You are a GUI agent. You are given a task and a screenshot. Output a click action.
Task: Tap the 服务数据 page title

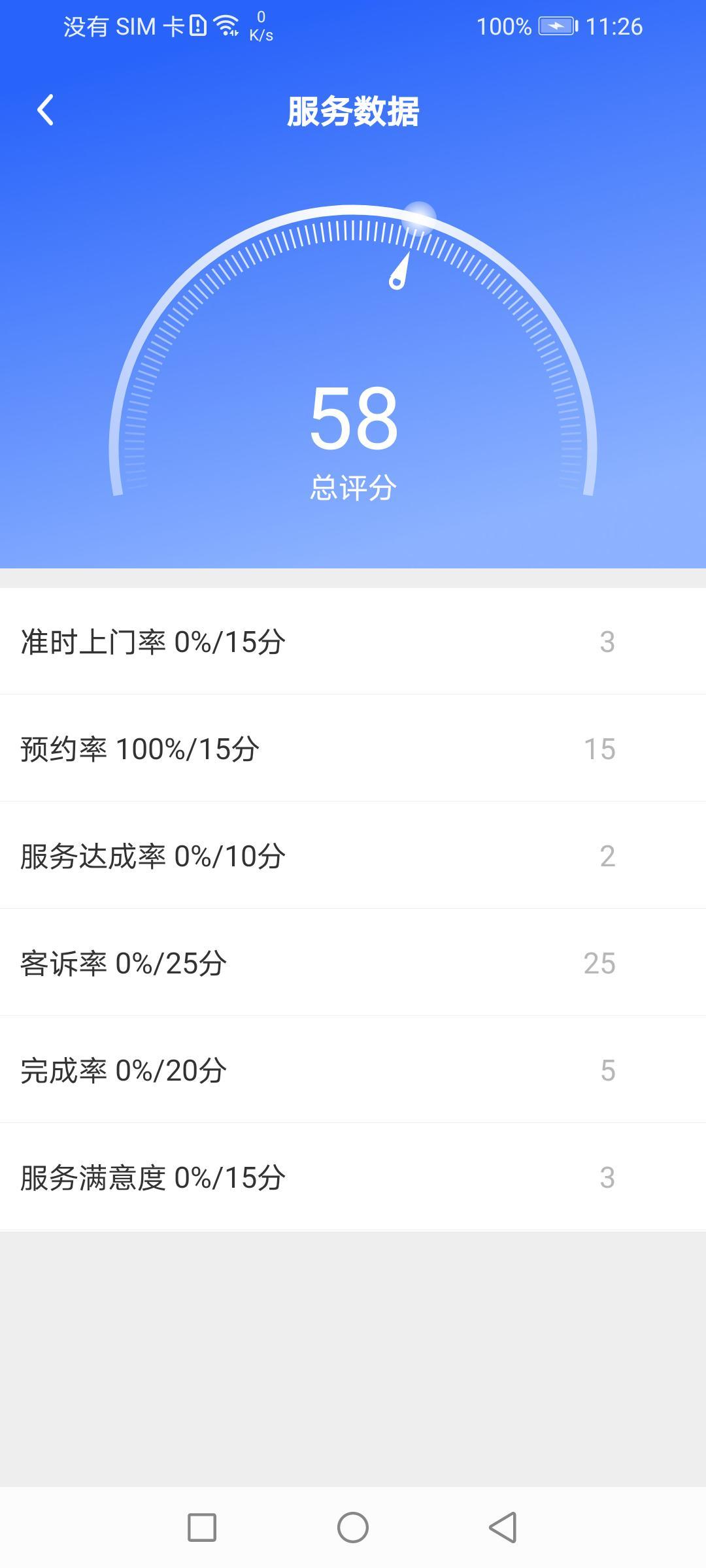[x=353, y=110]
